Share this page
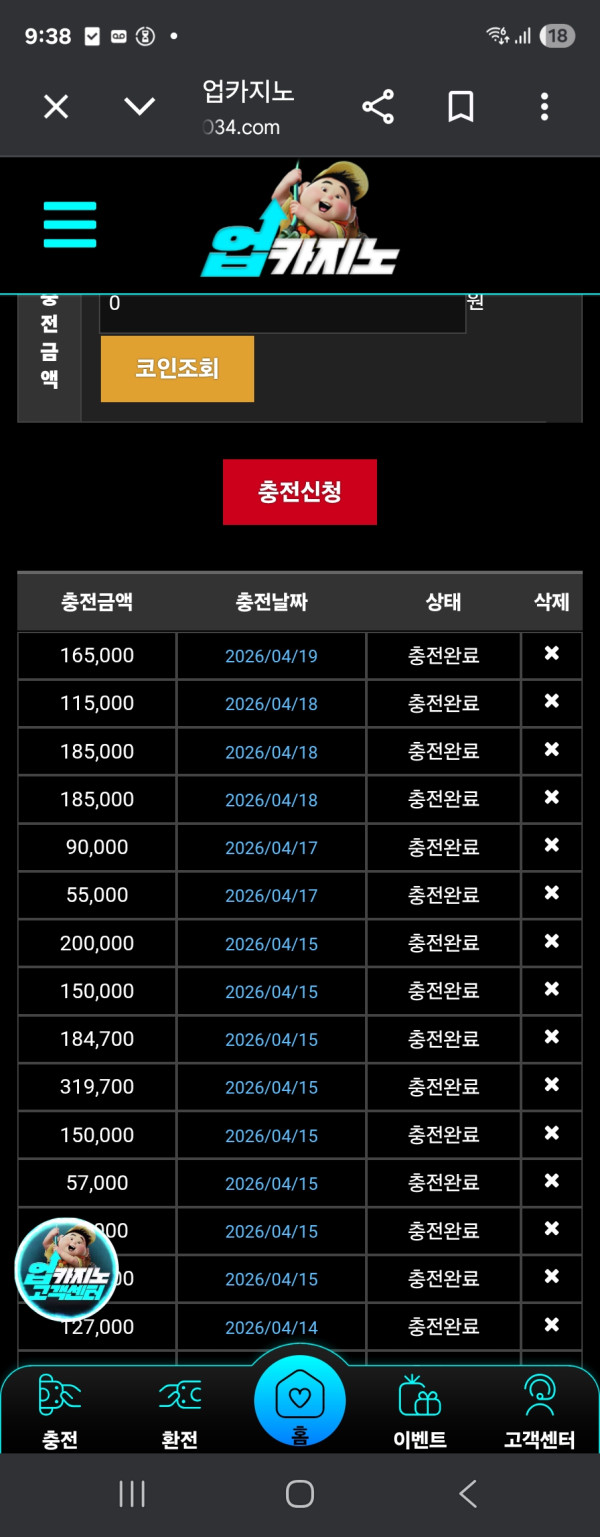Screen dimensions: 600x1537 [x=378, y=107]
